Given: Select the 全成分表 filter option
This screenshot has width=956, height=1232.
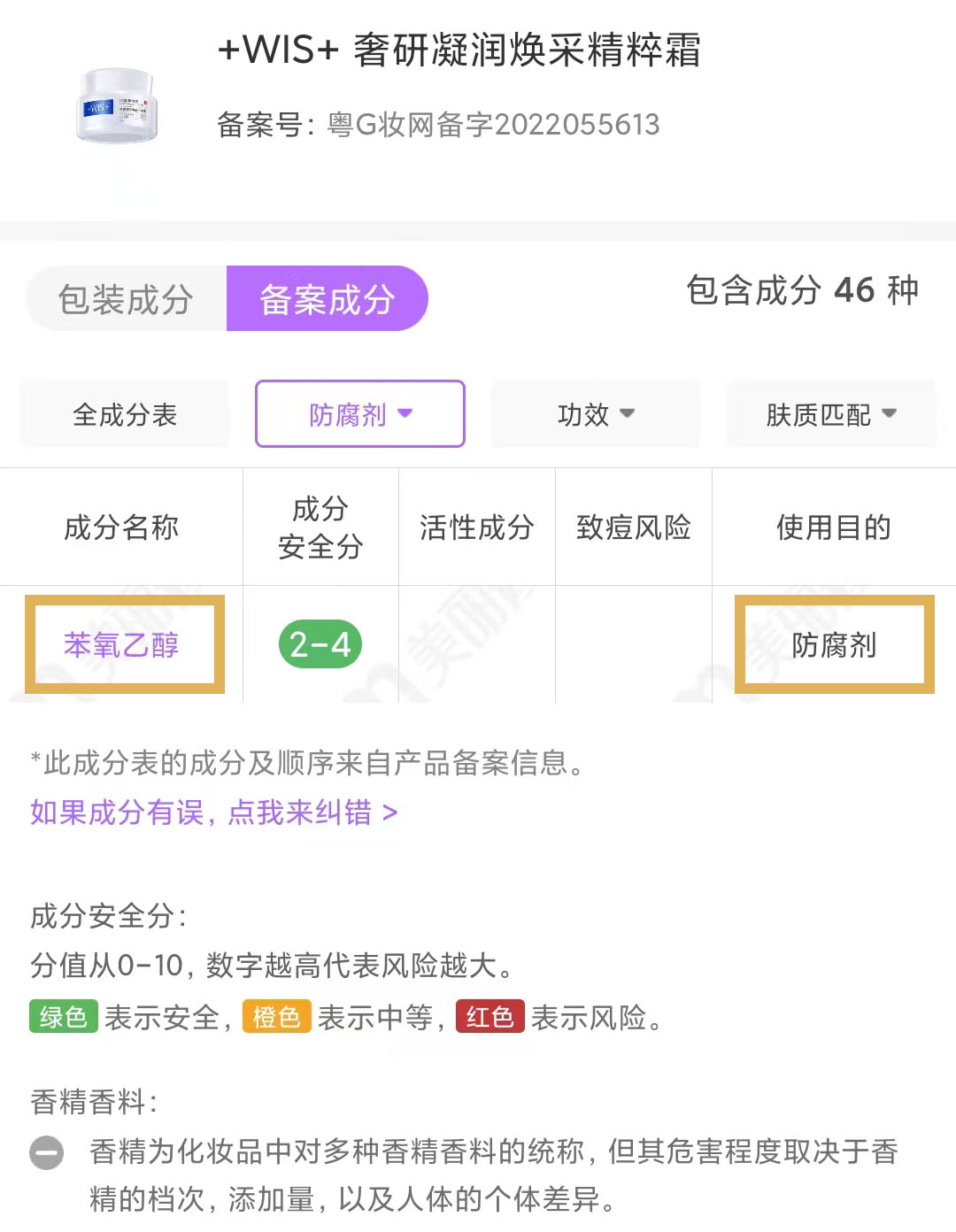Looking at the screenshot, I should [x=124, y=413].
